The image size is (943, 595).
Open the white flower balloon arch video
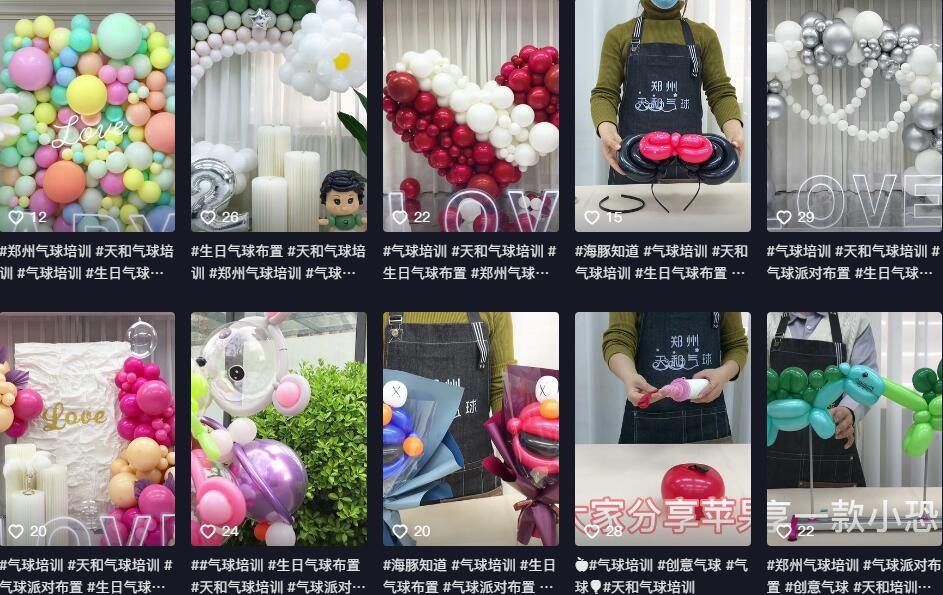(x=278, y=115)
